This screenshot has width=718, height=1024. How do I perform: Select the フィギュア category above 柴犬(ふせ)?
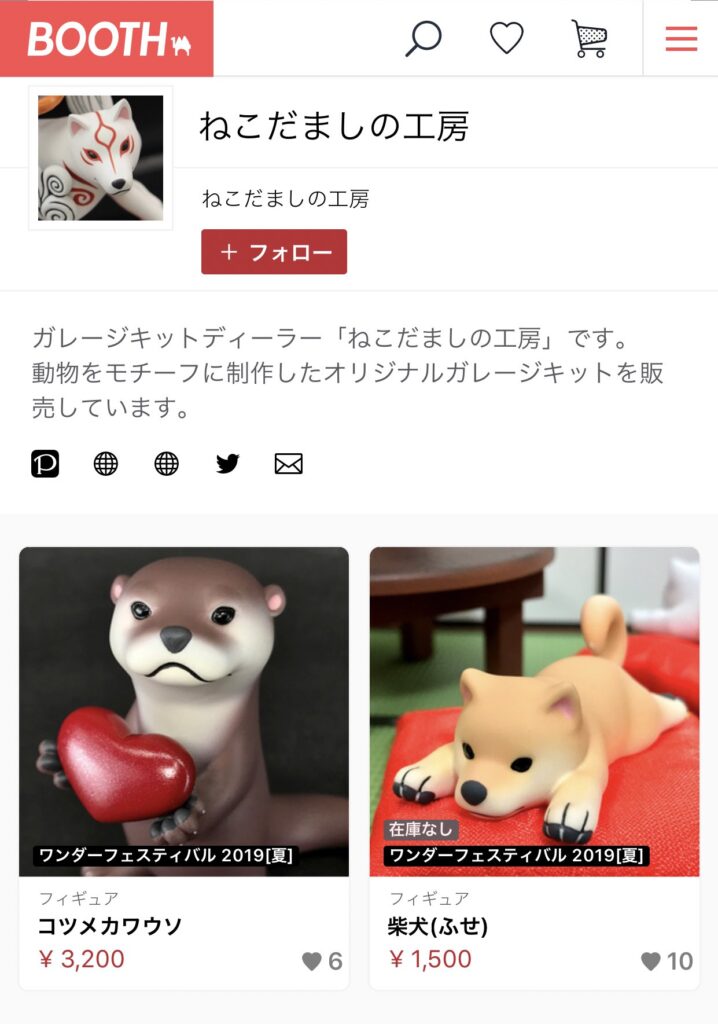point(429,898)
